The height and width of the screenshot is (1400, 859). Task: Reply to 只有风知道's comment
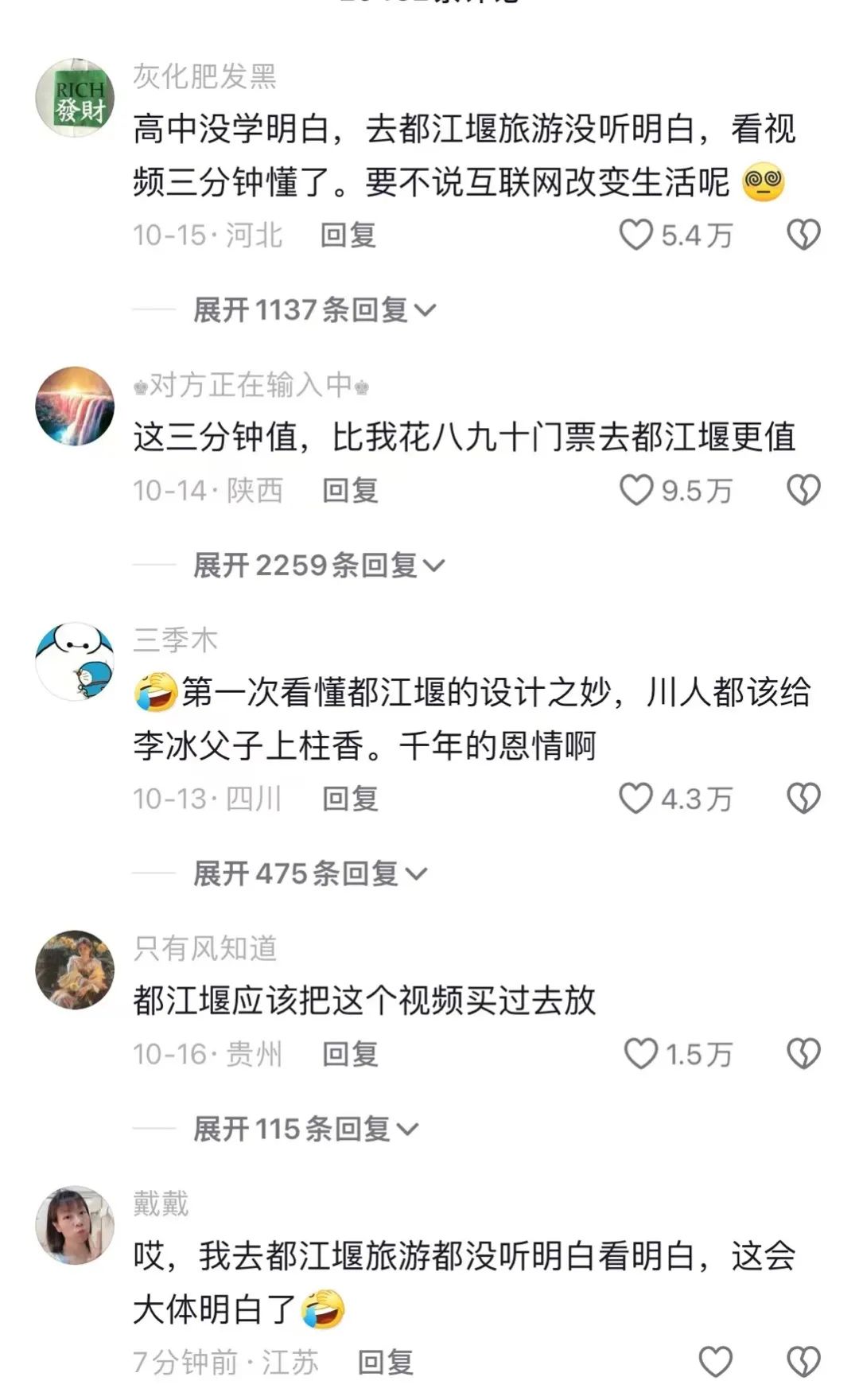(350, 1054)
